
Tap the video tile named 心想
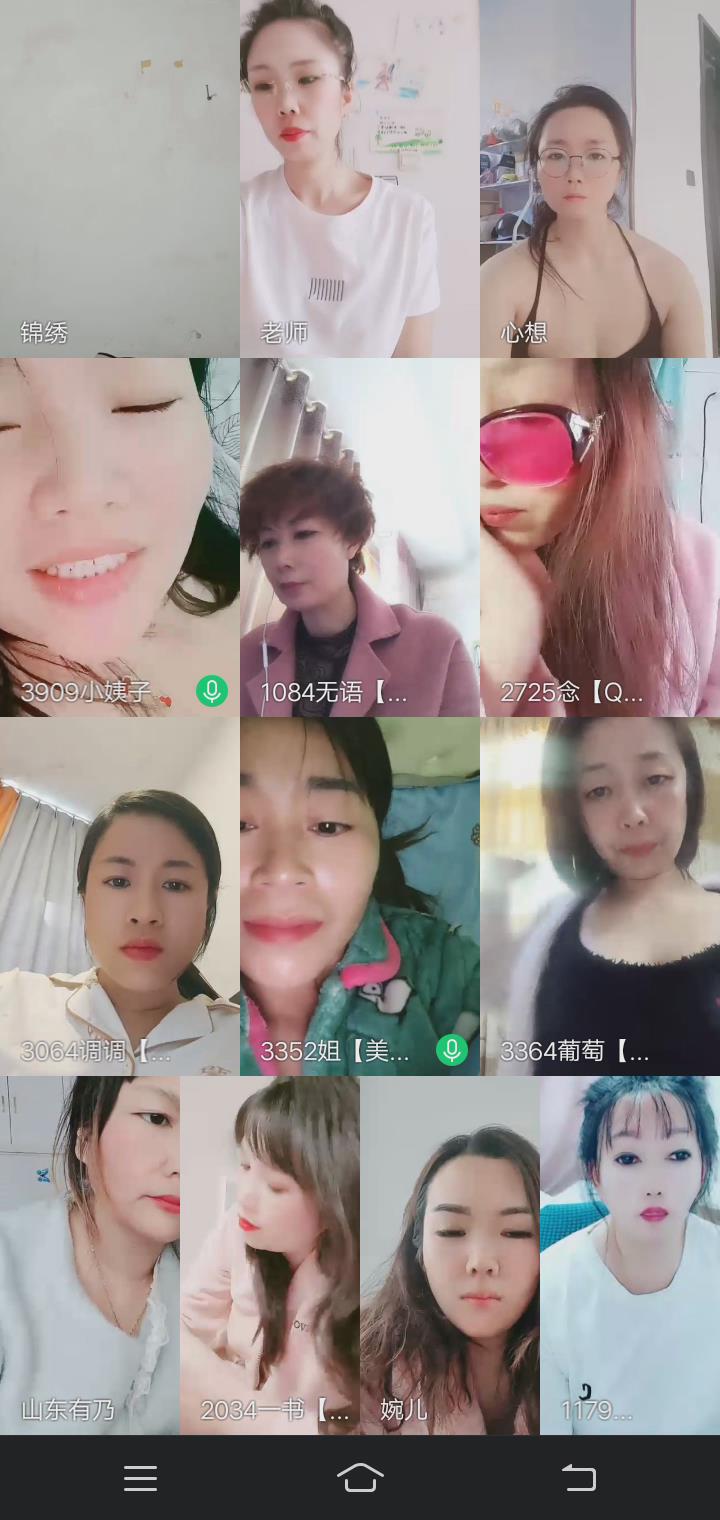pos(600,178)
